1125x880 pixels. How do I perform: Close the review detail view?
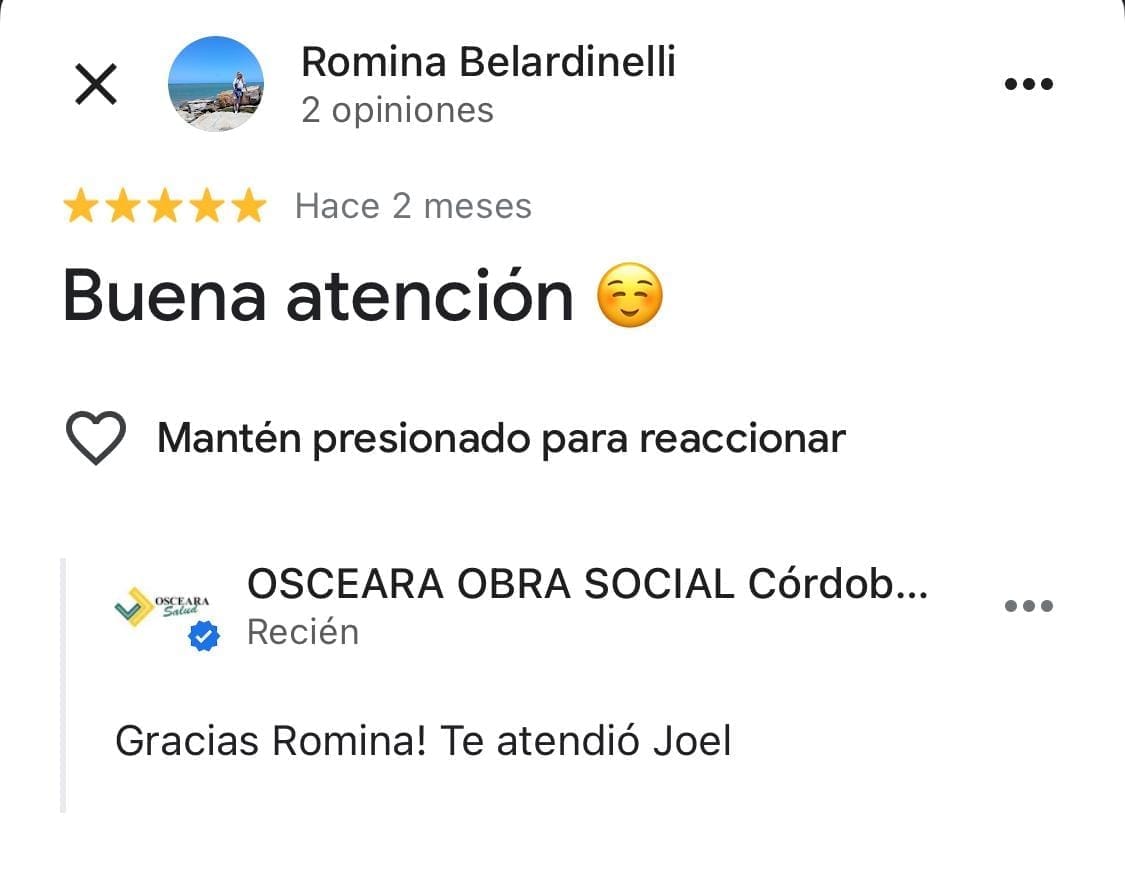tap(96, 84)
